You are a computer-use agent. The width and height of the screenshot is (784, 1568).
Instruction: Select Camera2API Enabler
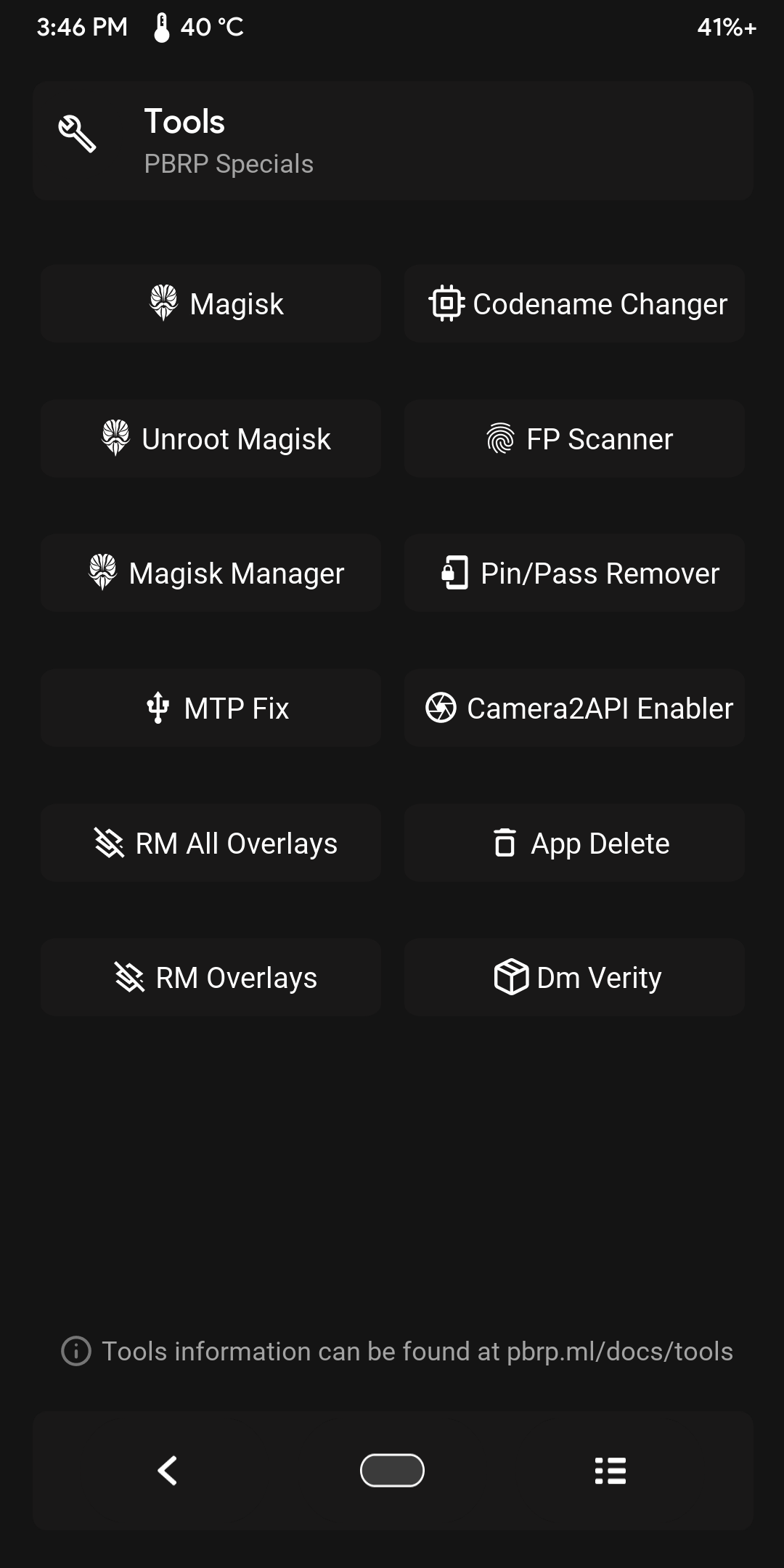click(575, 709)
